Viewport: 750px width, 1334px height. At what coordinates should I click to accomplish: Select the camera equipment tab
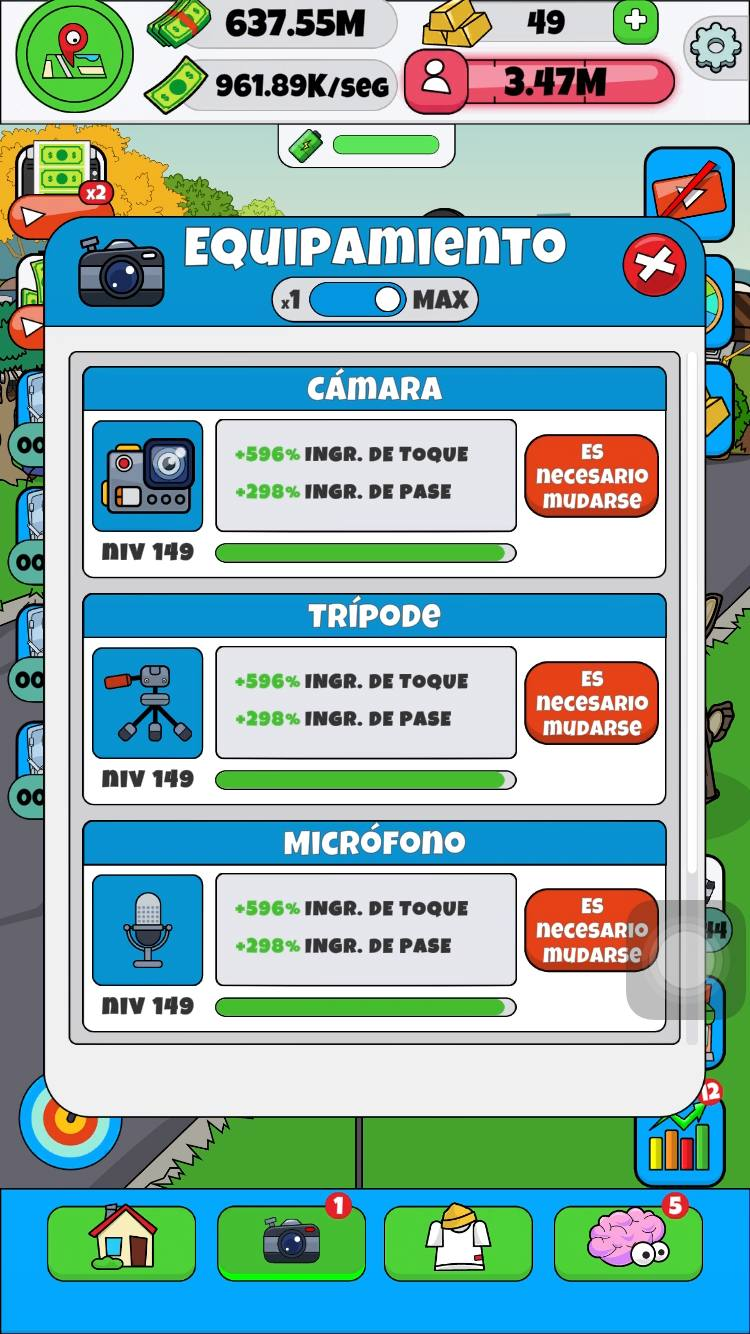[x=291, y=1241]
